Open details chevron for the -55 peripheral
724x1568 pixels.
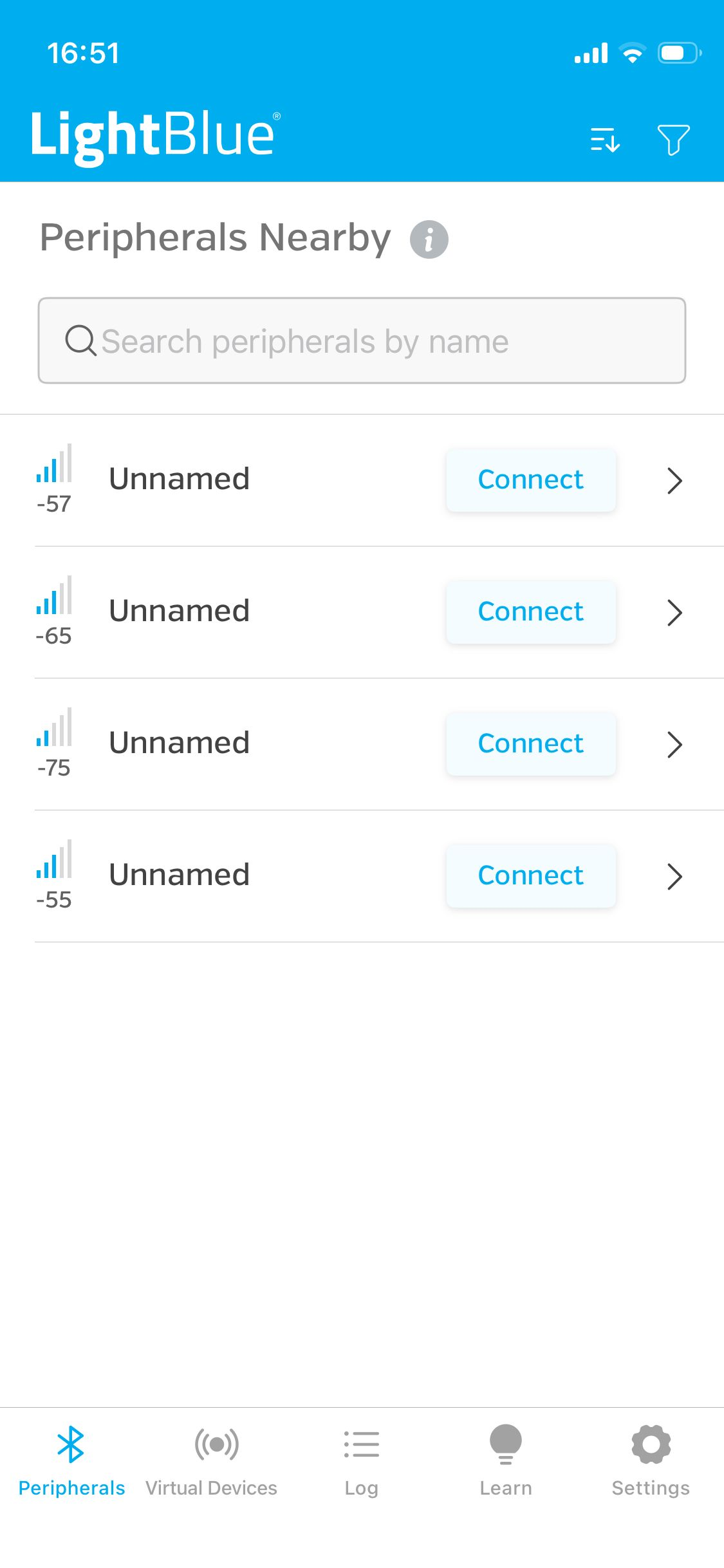pos(674,876)
